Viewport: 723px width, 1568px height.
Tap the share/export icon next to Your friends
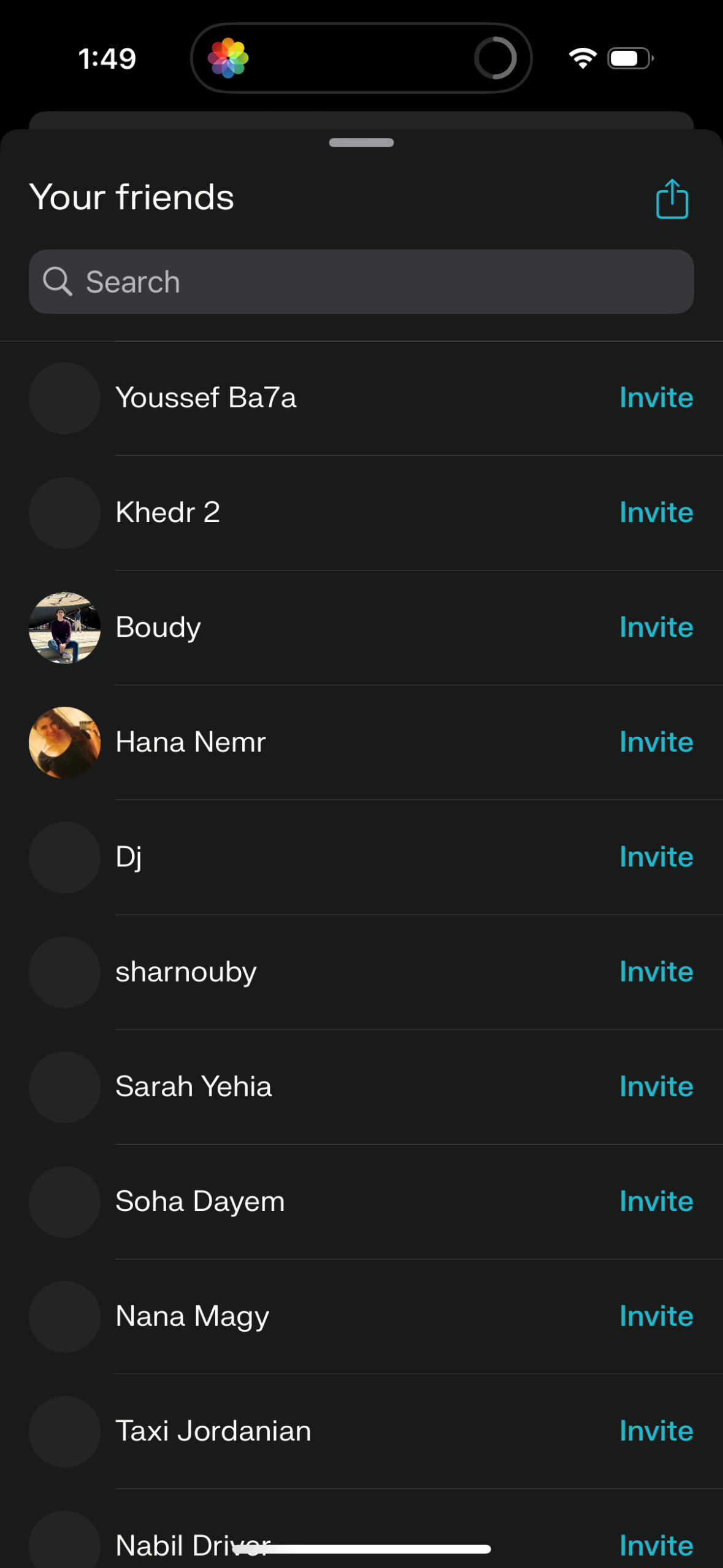pyautogui.click(x=672, y=198)
